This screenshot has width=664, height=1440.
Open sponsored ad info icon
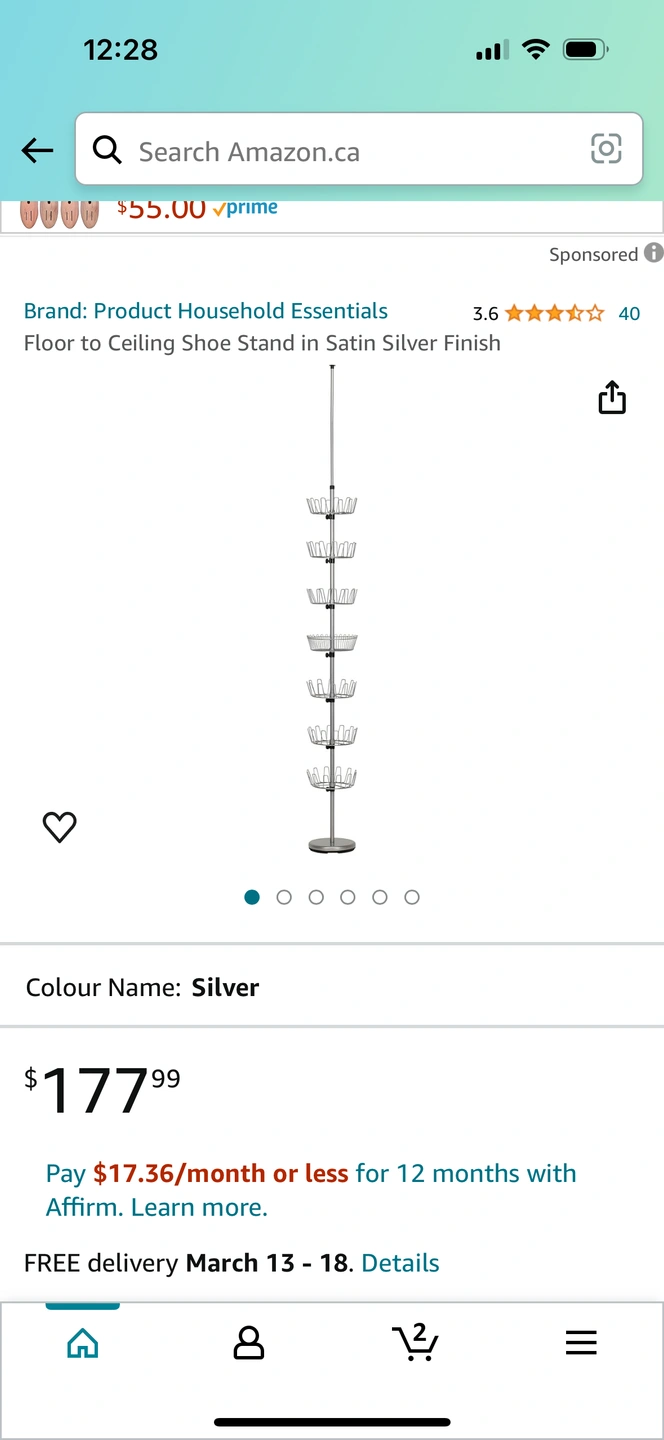pyautogui.click(x=654, y=253)
